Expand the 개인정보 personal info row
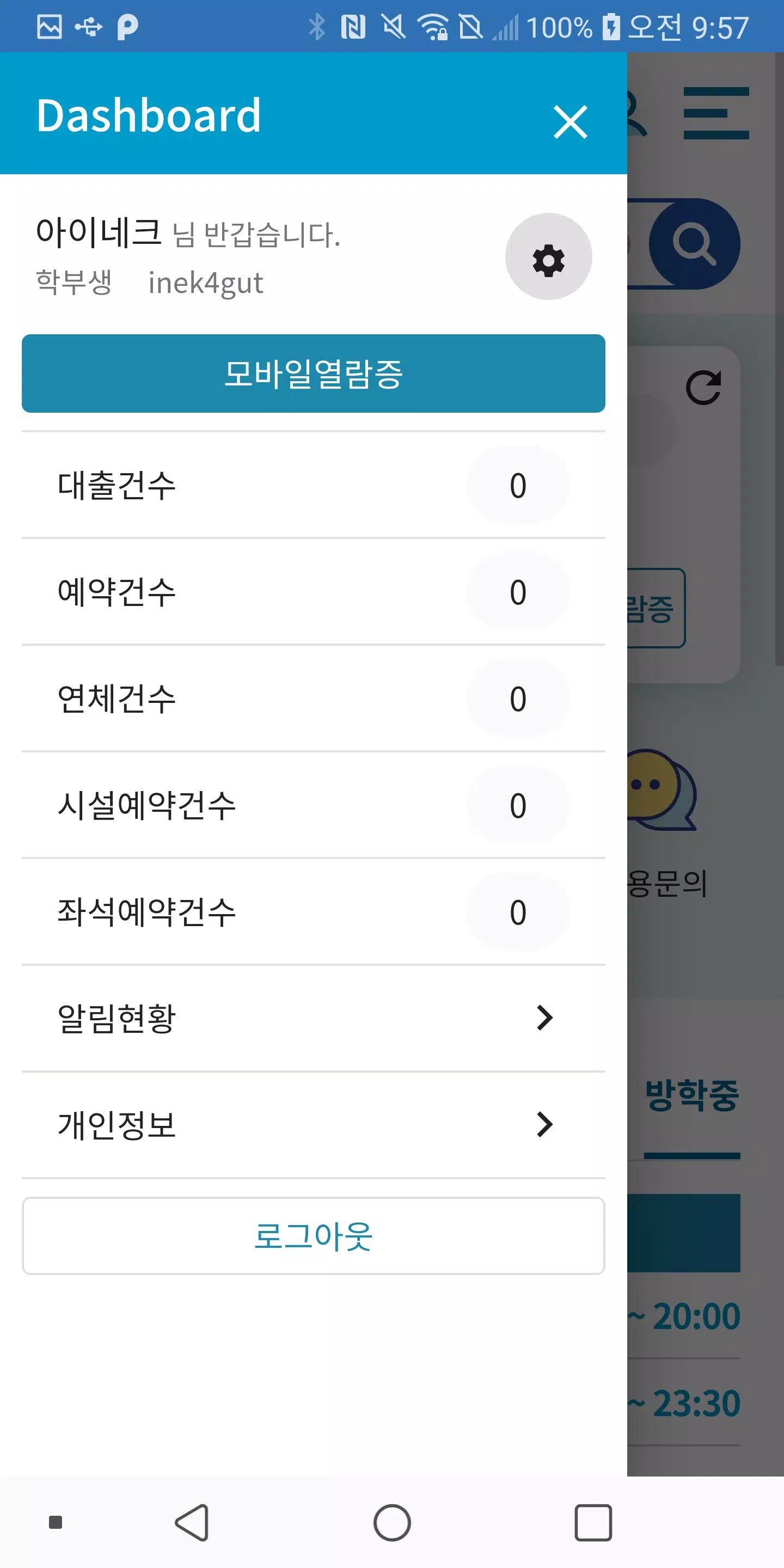 [314, 1125]
